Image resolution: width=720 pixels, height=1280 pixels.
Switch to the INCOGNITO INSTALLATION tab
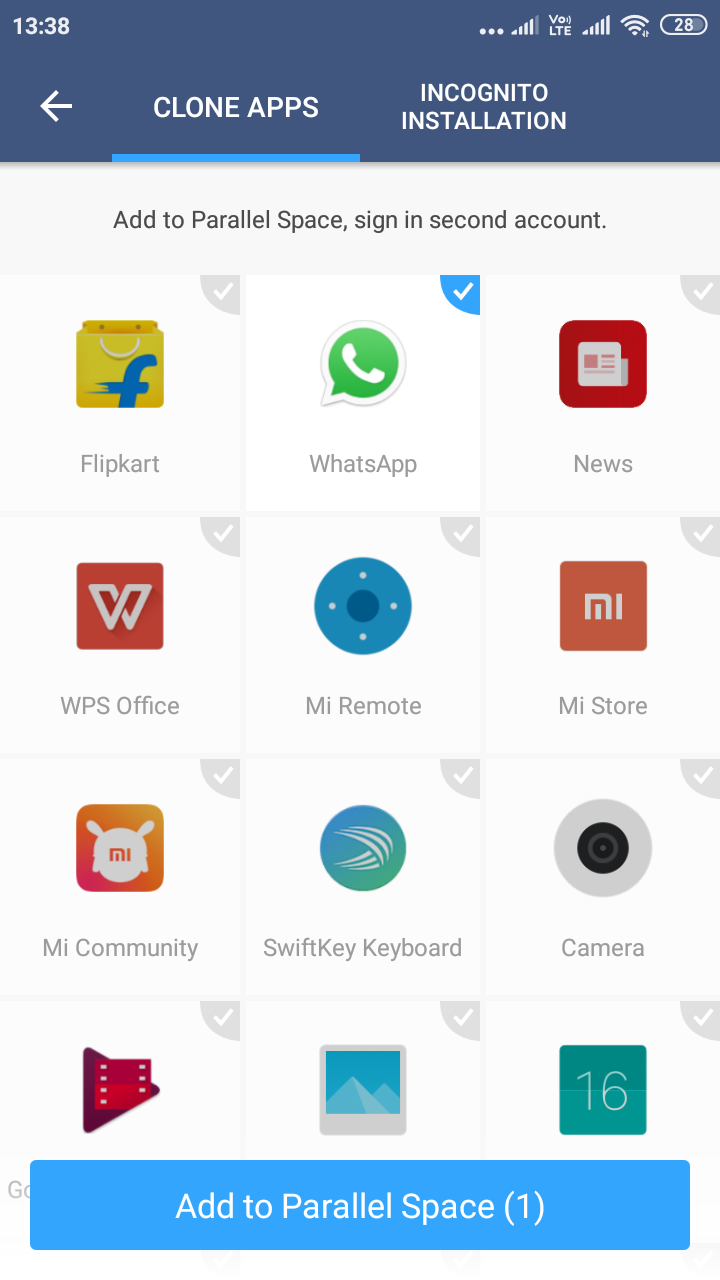[x=484, y=106]
